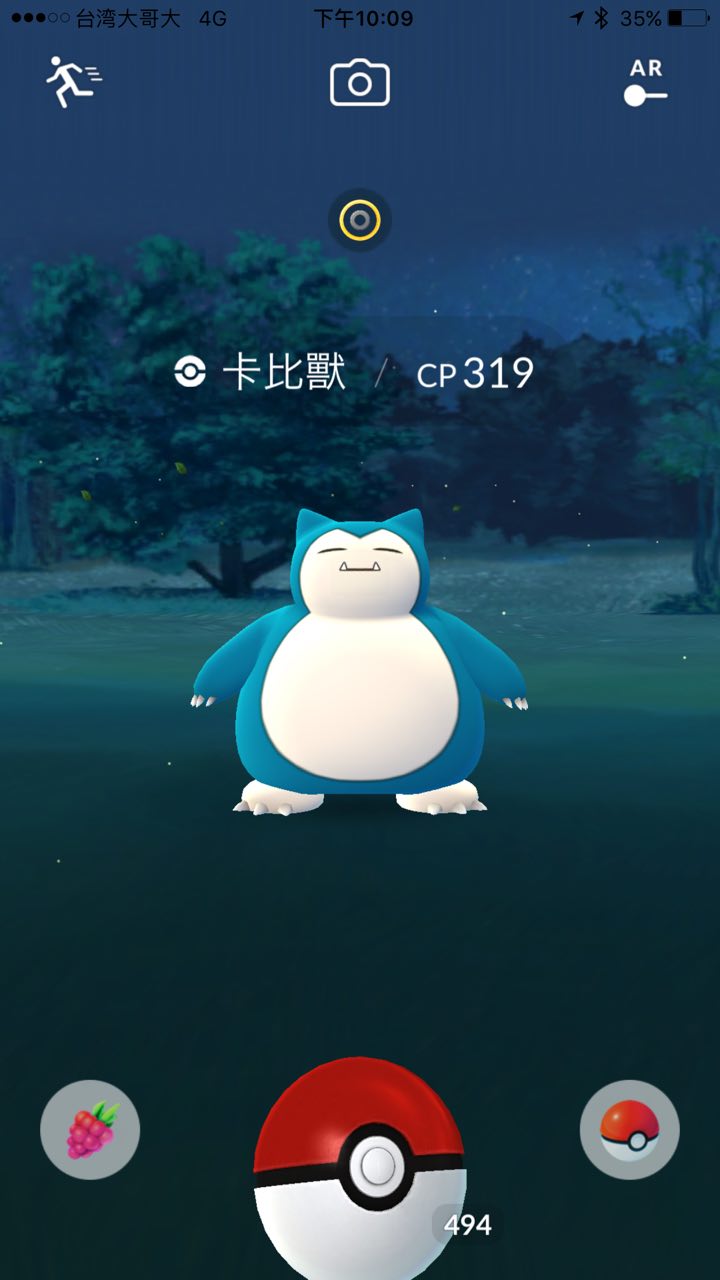Toggle the AR mode switch
Screen dimensions: 720x1280
click(x=645, y=84)
